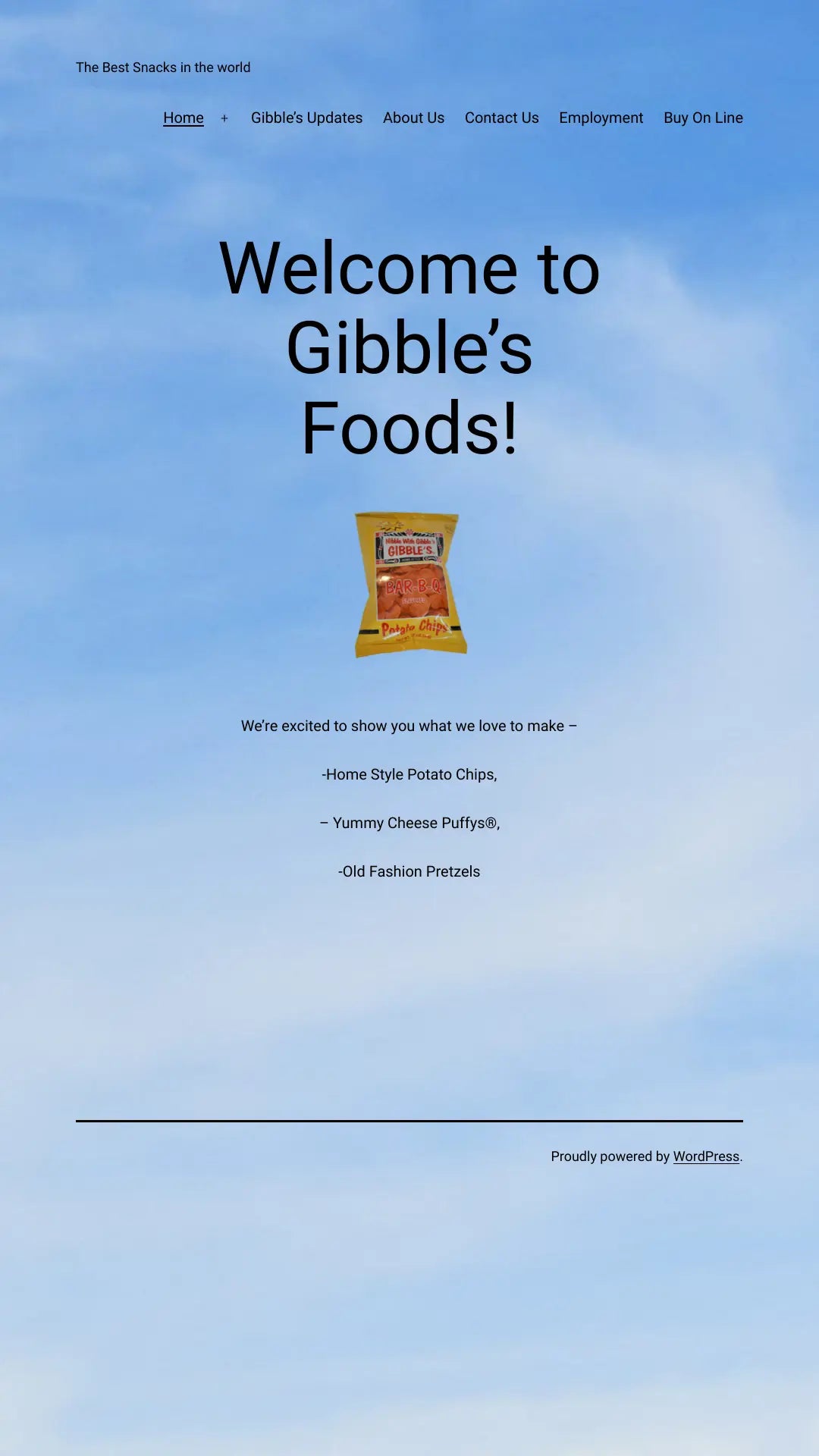Select Buy On Line in the menu
The image size is (819, 1456).
pos(703,118)
